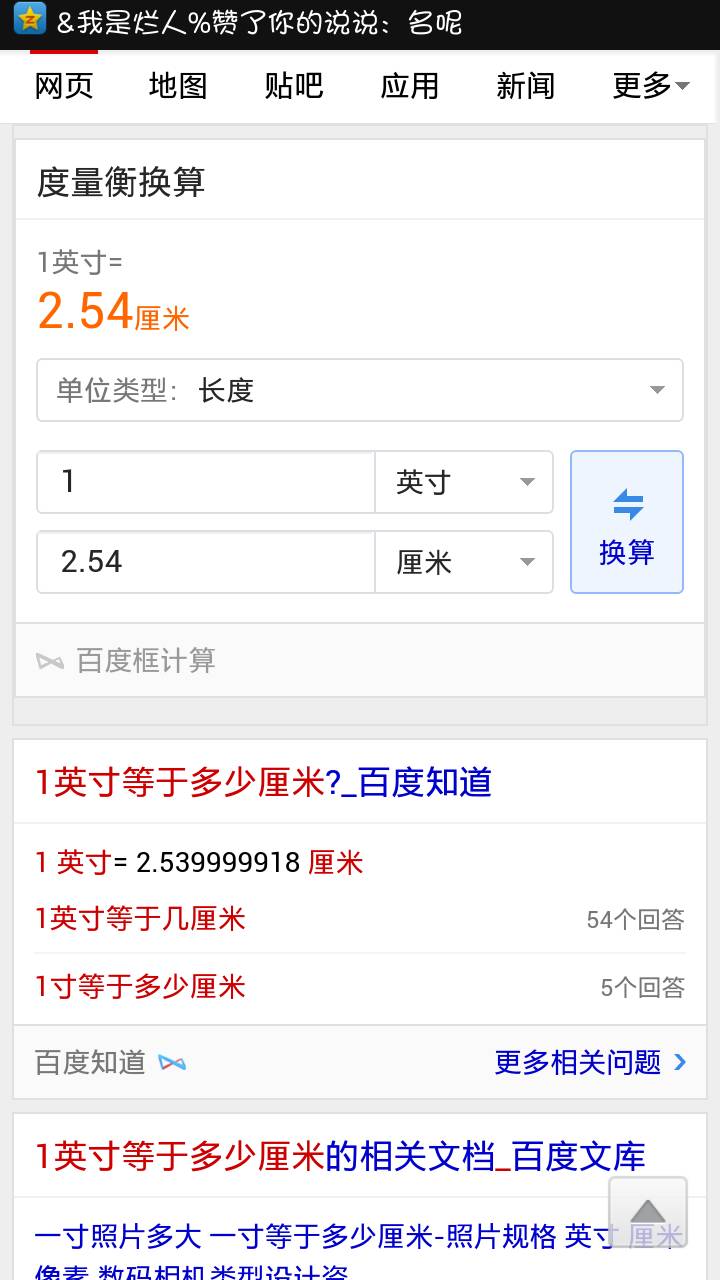The height and width of the screenshot is (1280, 720).
Task: Open the 贴吧 tab
Action: point(294,87)
